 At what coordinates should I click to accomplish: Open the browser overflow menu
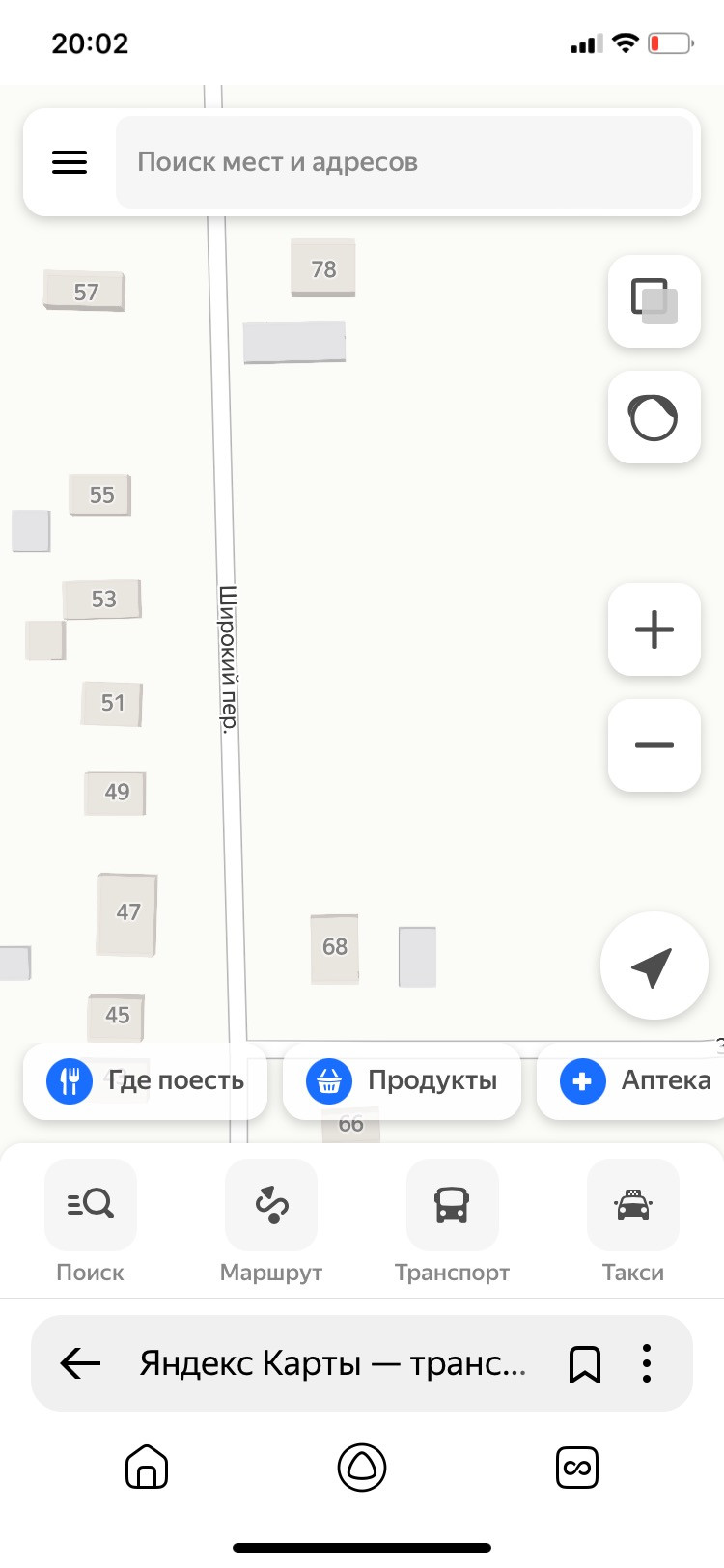(647, 1363)
